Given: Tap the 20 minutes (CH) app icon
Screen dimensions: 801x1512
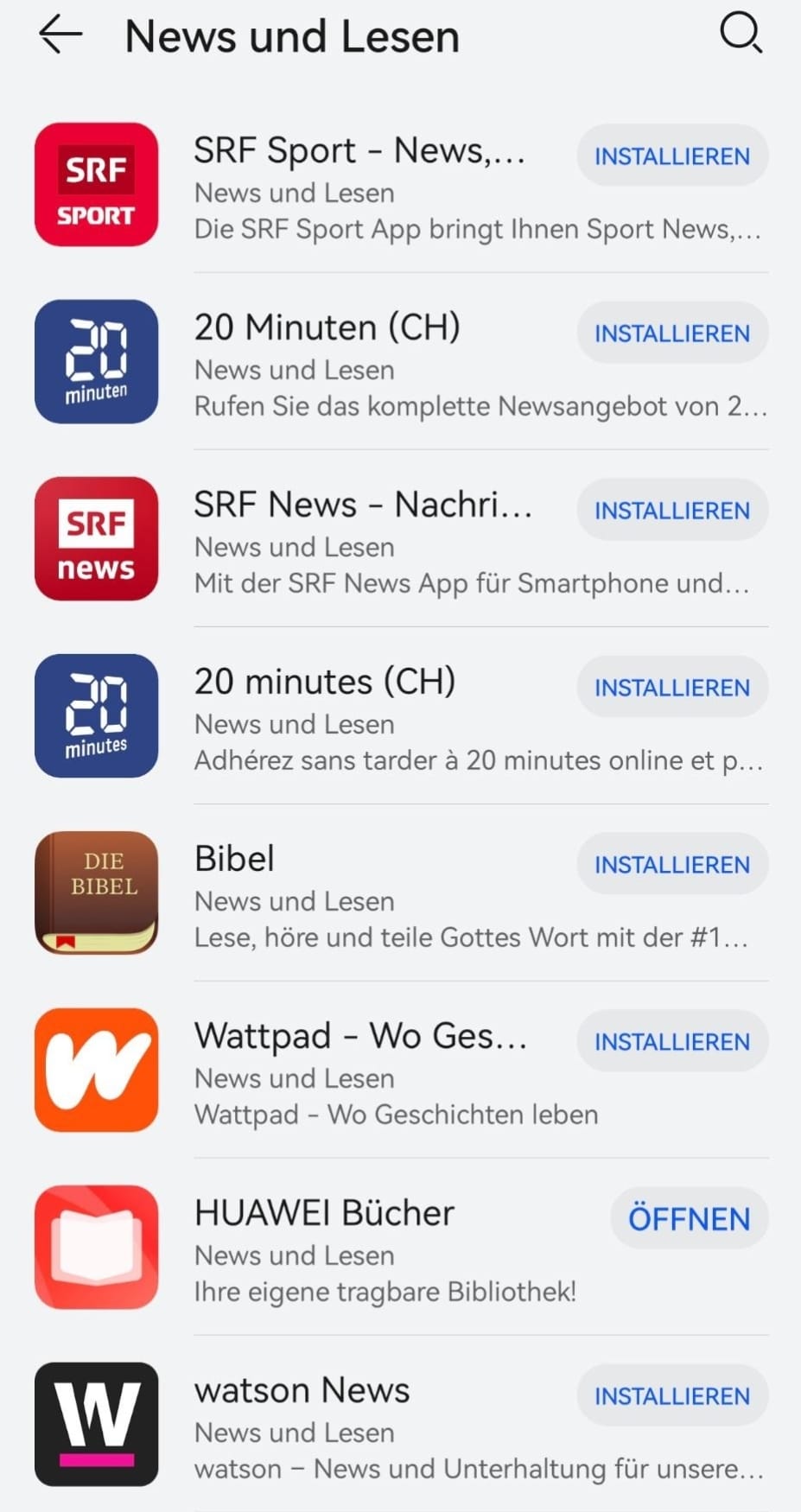Looking at the screenshot, I should tap(96, 716).
